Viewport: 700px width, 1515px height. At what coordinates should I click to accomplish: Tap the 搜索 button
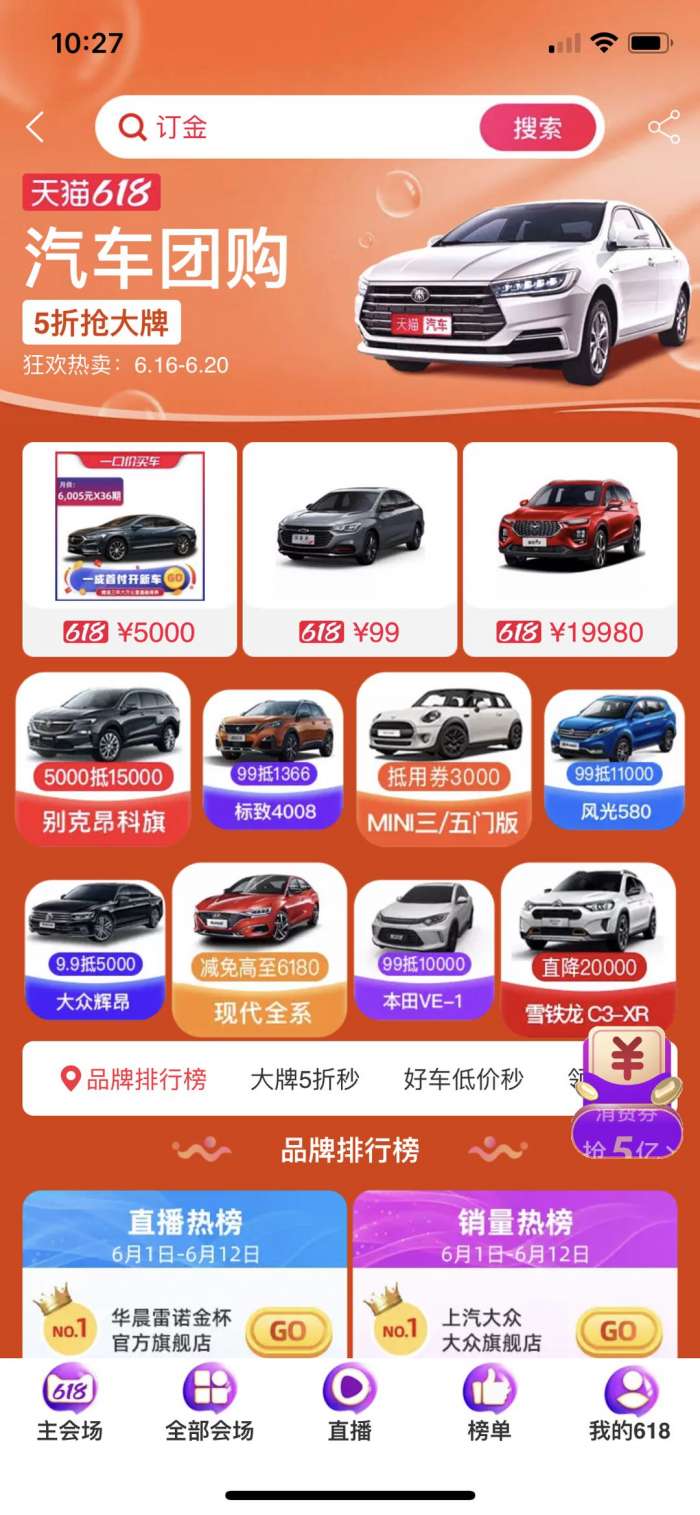click(x=538, y=128)
